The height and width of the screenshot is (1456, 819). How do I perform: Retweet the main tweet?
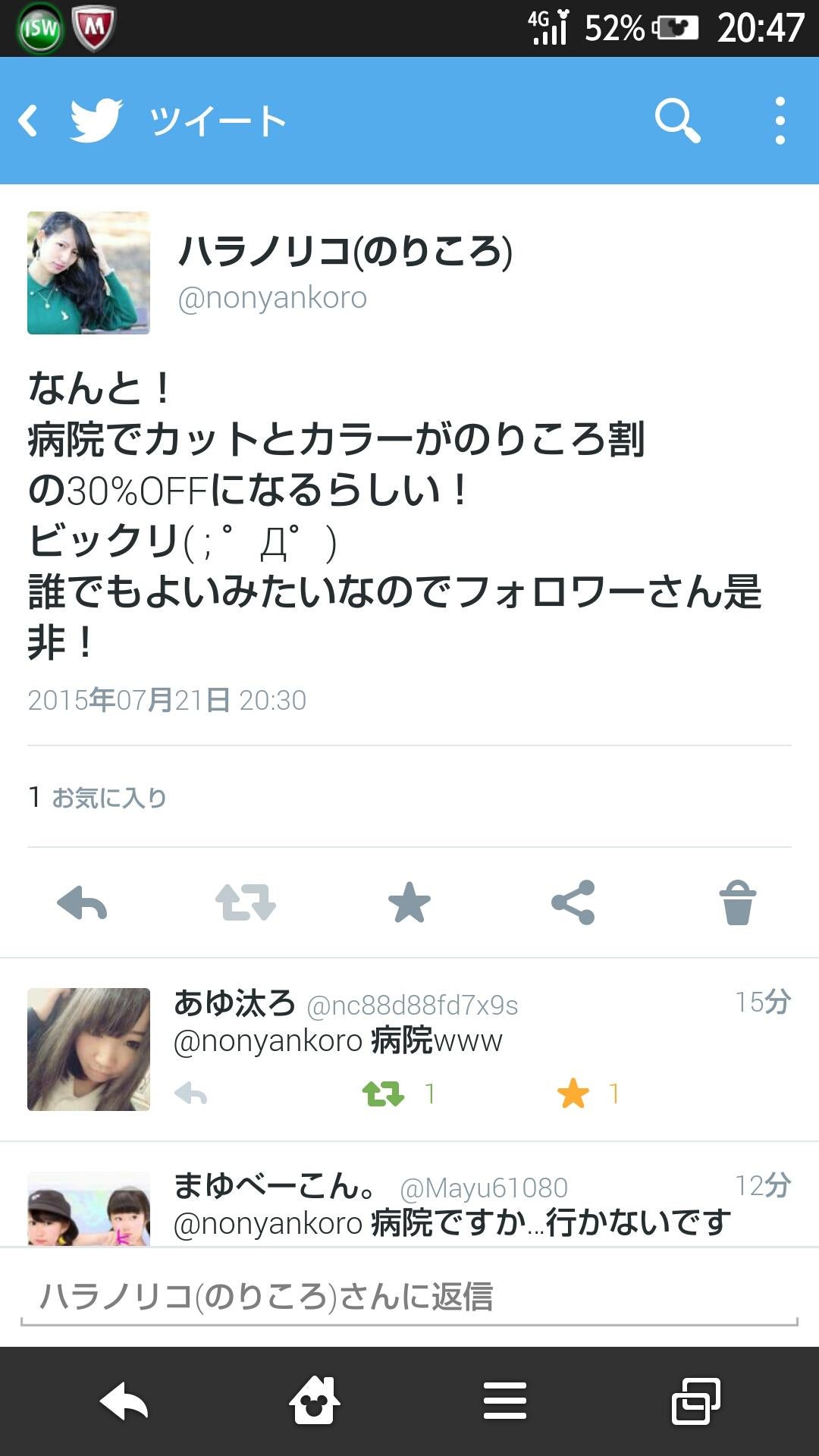click(245, 903)
